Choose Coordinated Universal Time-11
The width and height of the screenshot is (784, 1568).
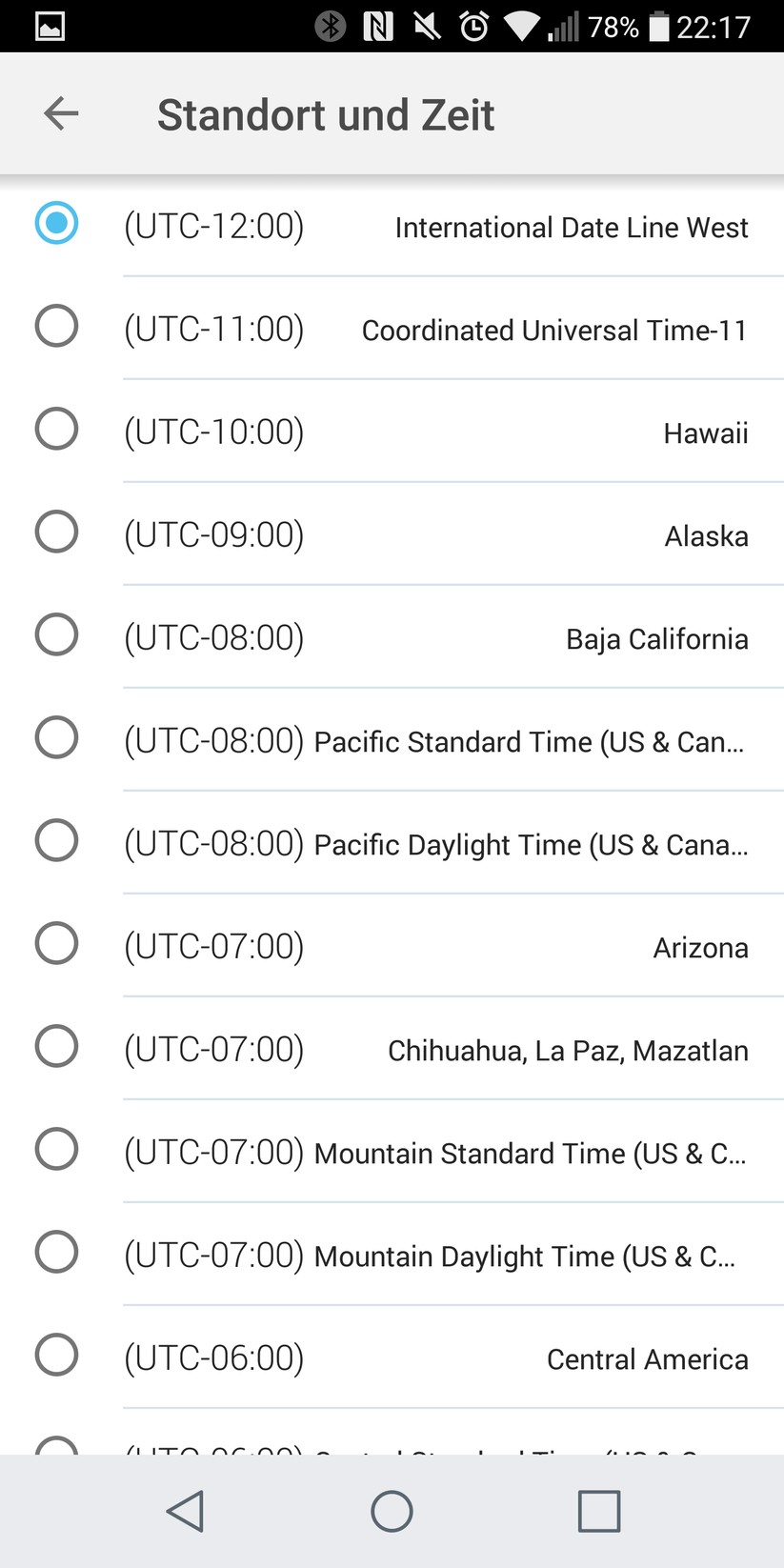pos(56,326)
